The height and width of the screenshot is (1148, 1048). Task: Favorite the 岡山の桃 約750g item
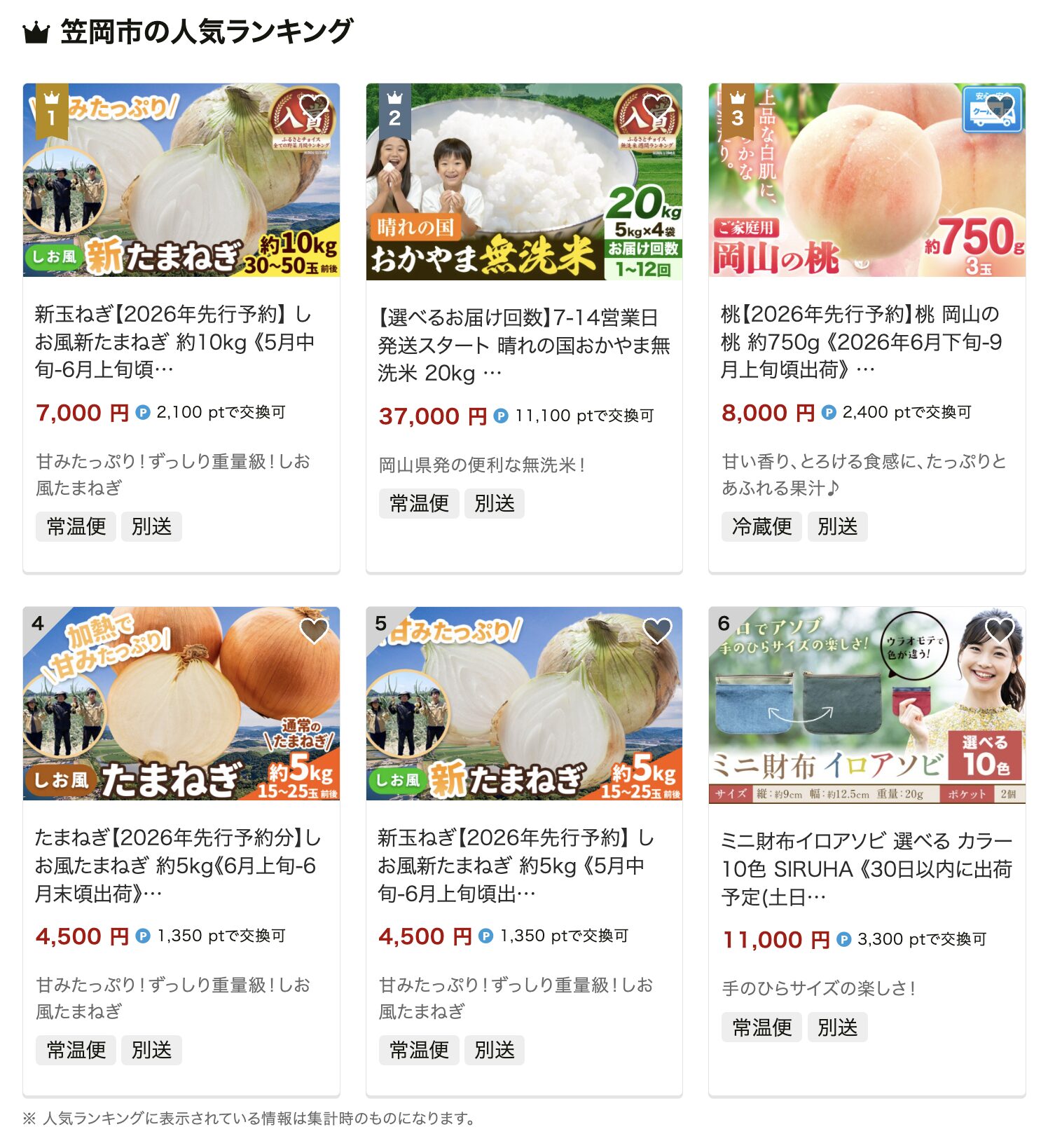(x=999, y=107)
